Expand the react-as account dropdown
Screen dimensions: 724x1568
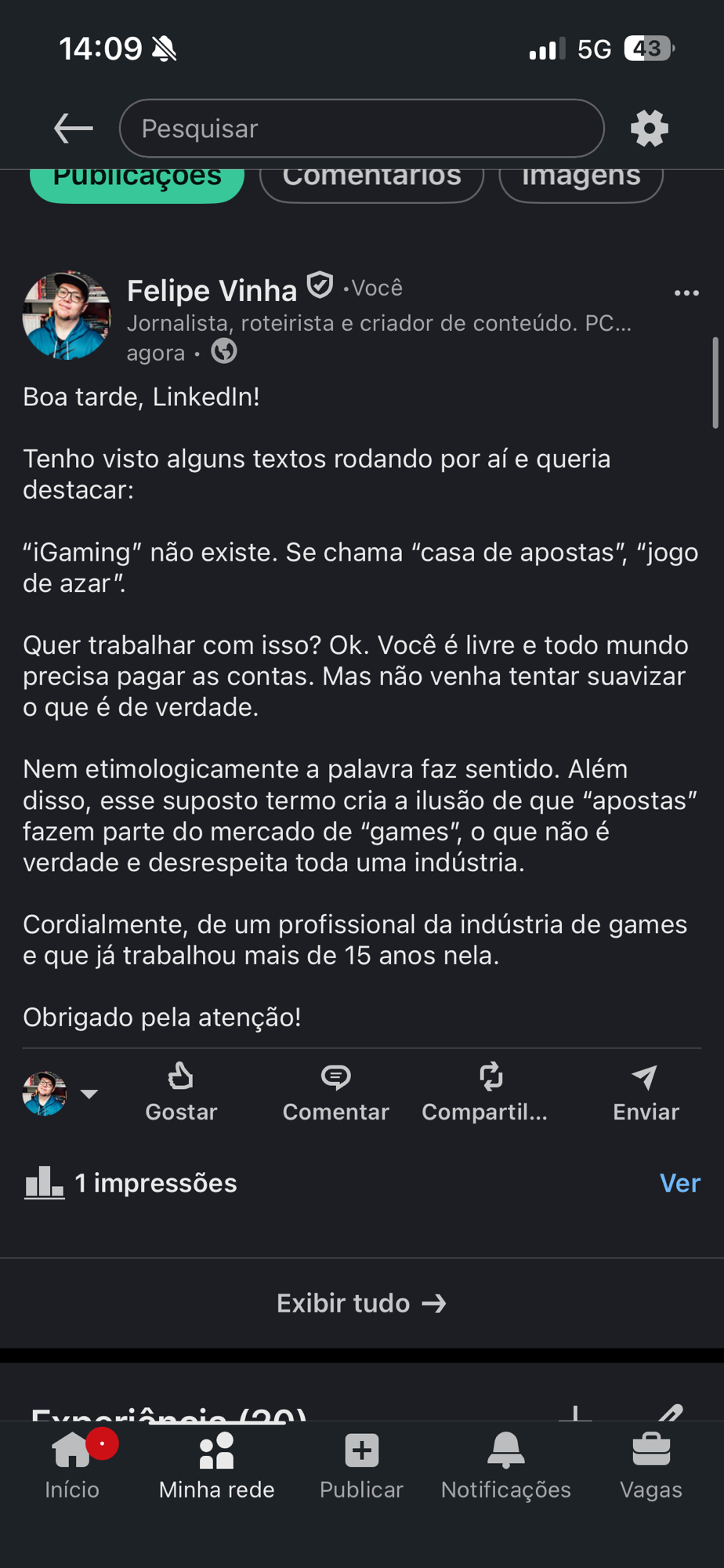pyautogui.click(x=89, y=1094)
